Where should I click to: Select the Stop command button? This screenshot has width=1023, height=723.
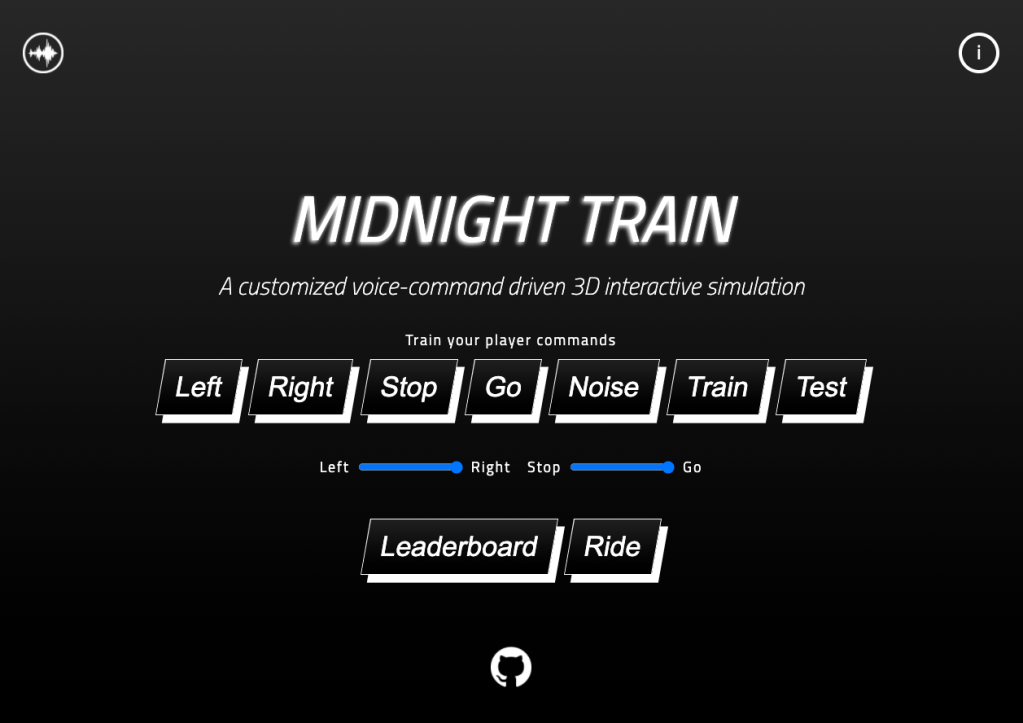tap(409, 387)
